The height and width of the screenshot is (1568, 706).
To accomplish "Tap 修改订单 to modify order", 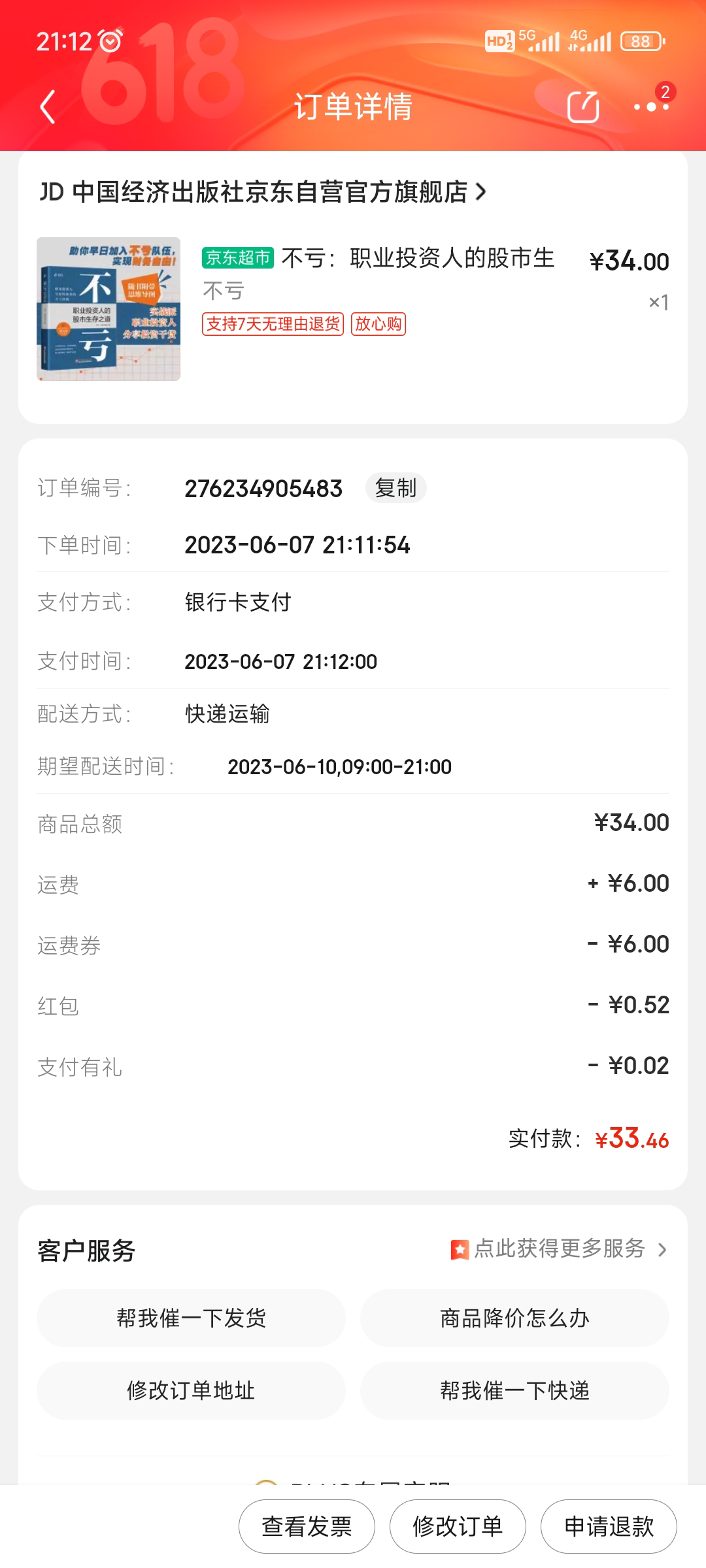I will [x=458, y=1527].
